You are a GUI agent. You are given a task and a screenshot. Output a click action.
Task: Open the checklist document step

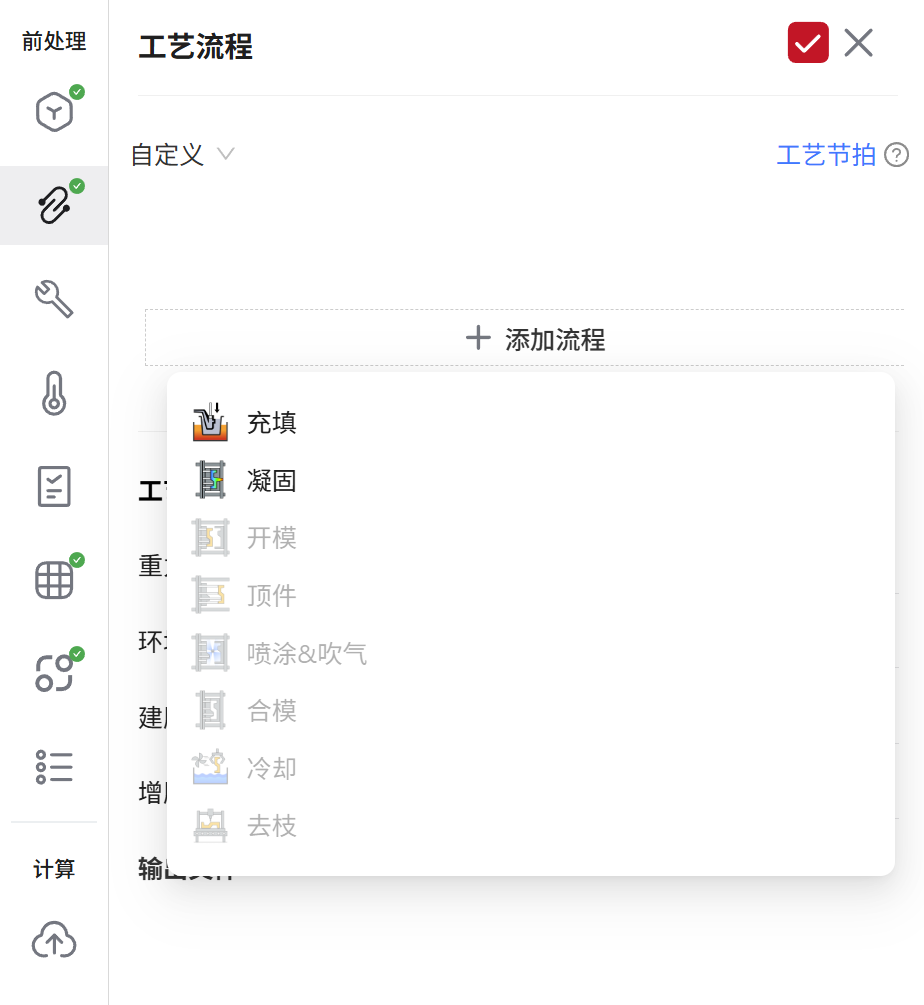click(x=54, y=486)
